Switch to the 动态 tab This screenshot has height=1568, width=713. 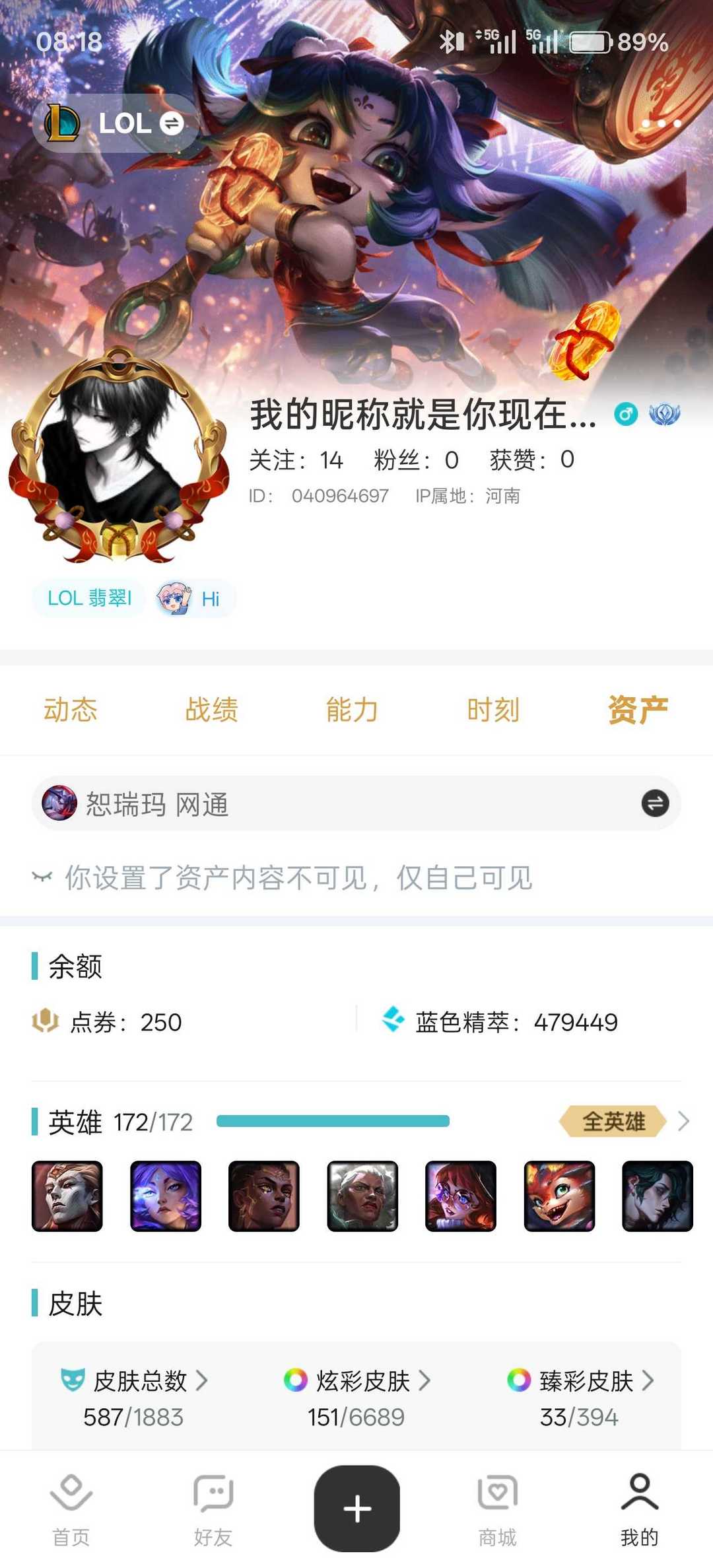coord(71,710)
